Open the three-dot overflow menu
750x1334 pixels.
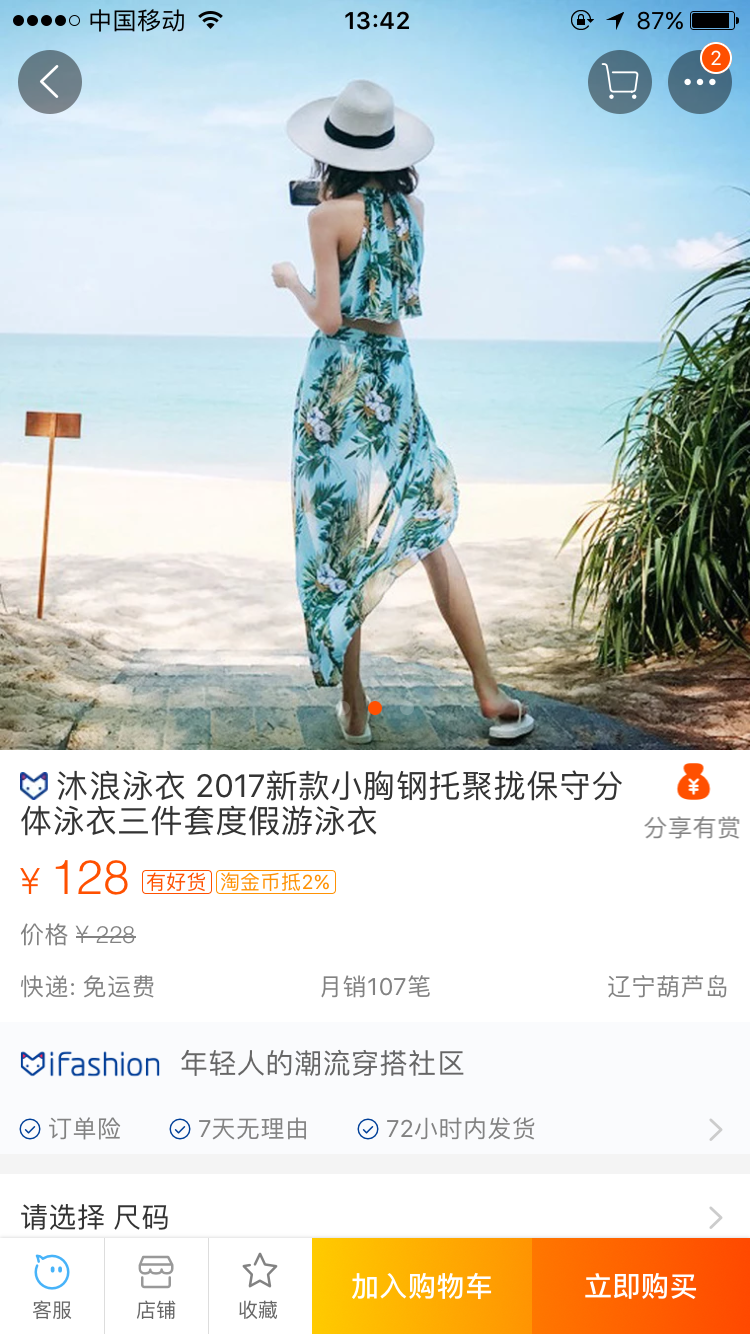tap(699, 82)
